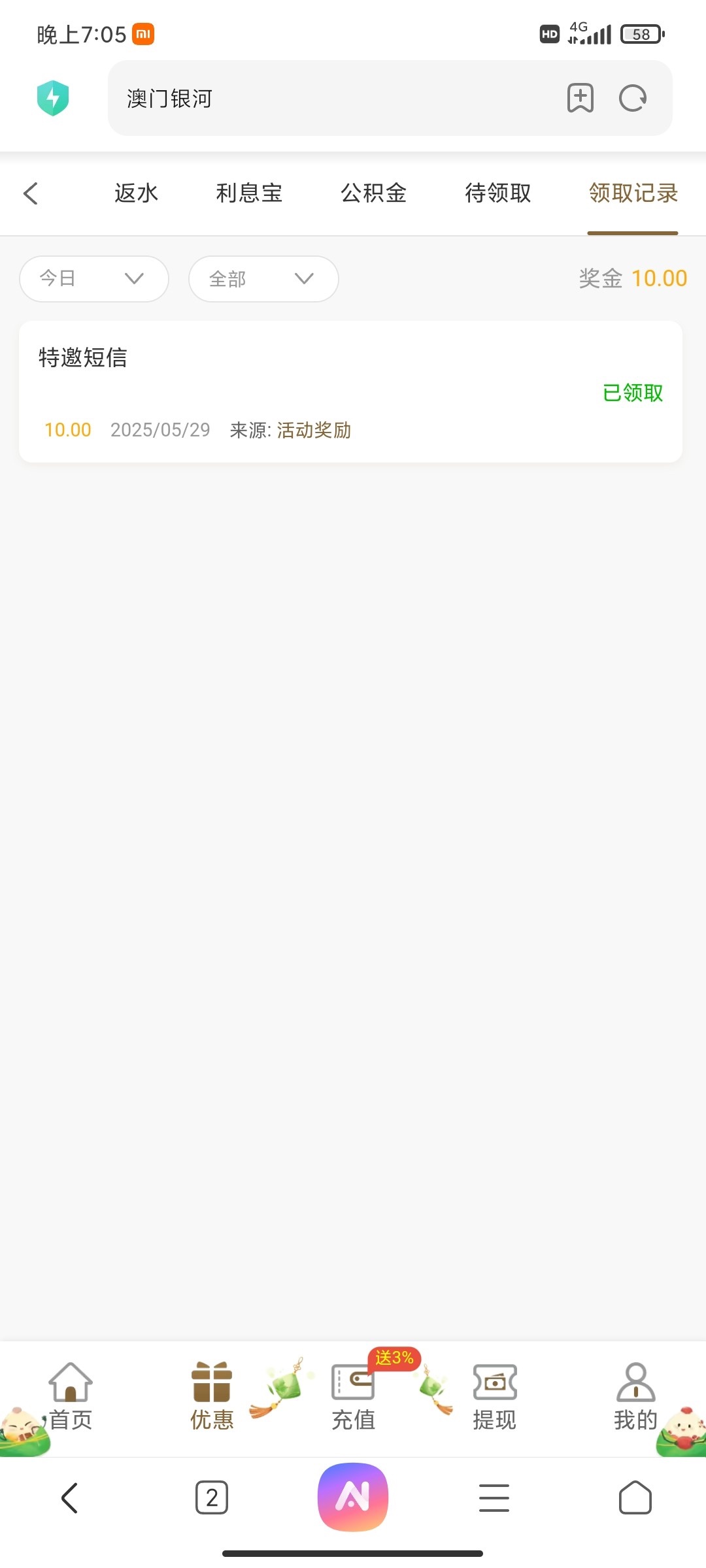706x1568 pixels.
Task: Refresh the page with the reload icon
Action: pos(631,98)
